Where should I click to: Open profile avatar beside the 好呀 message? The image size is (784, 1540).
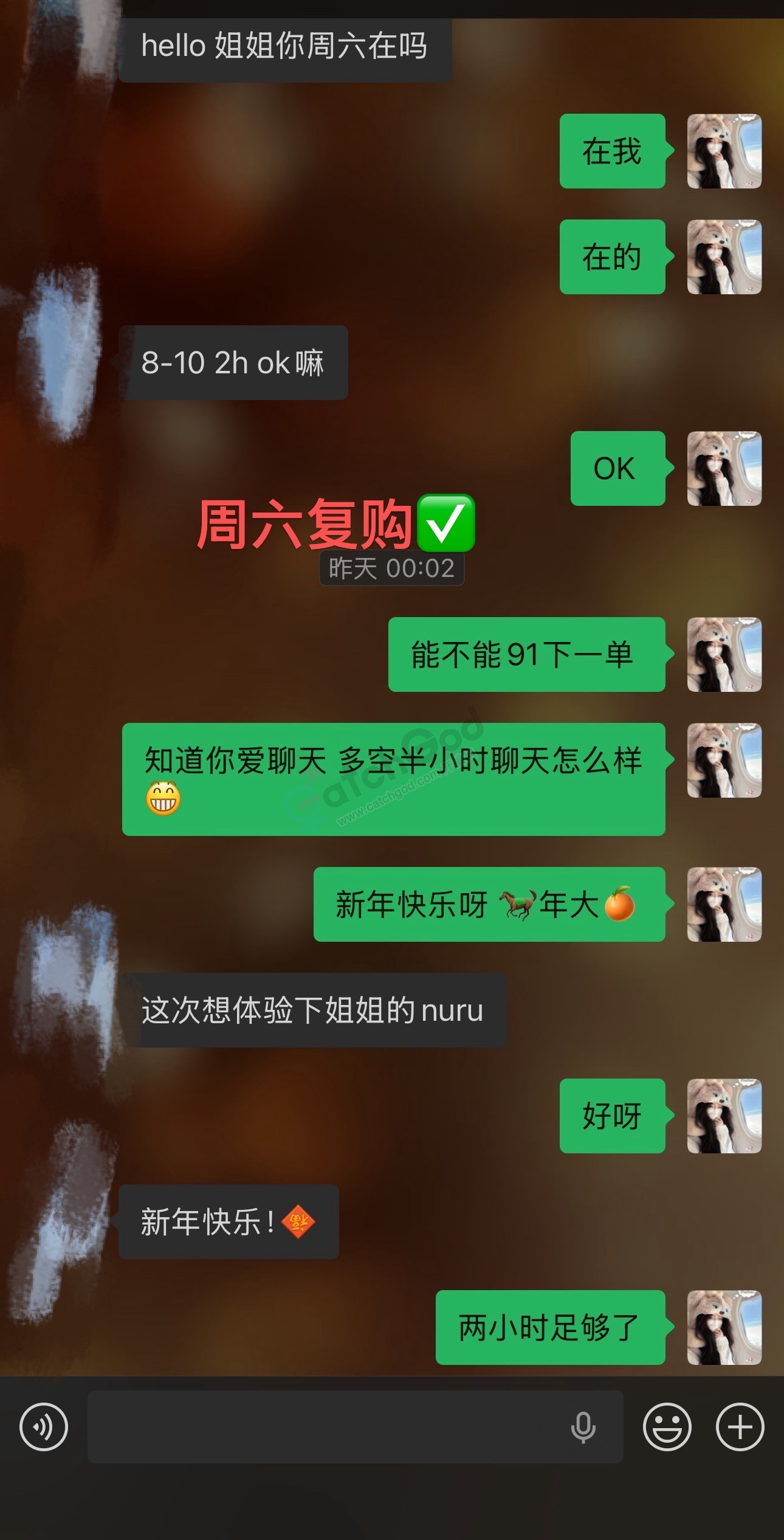click(724, 1116)
